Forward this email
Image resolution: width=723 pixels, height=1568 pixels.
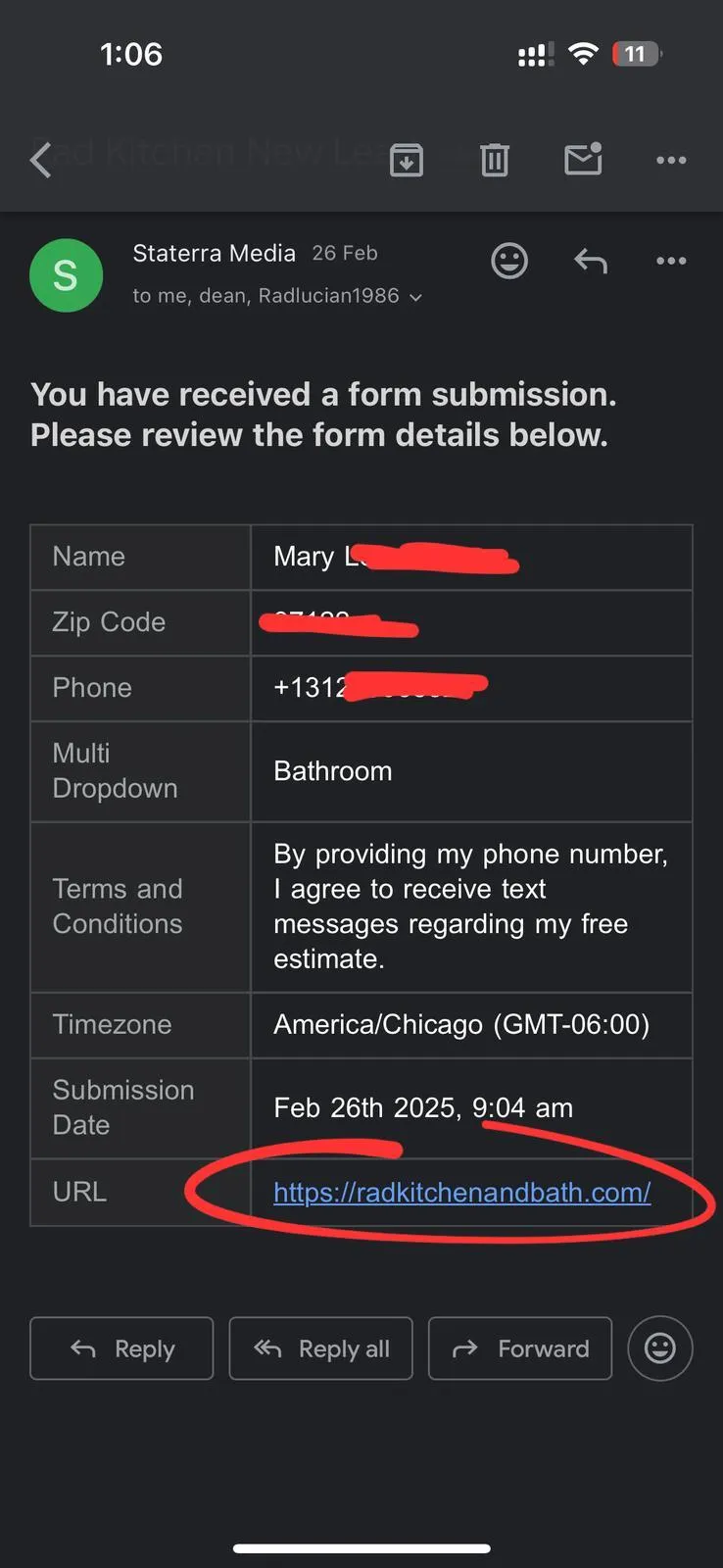pos(520,1348)
